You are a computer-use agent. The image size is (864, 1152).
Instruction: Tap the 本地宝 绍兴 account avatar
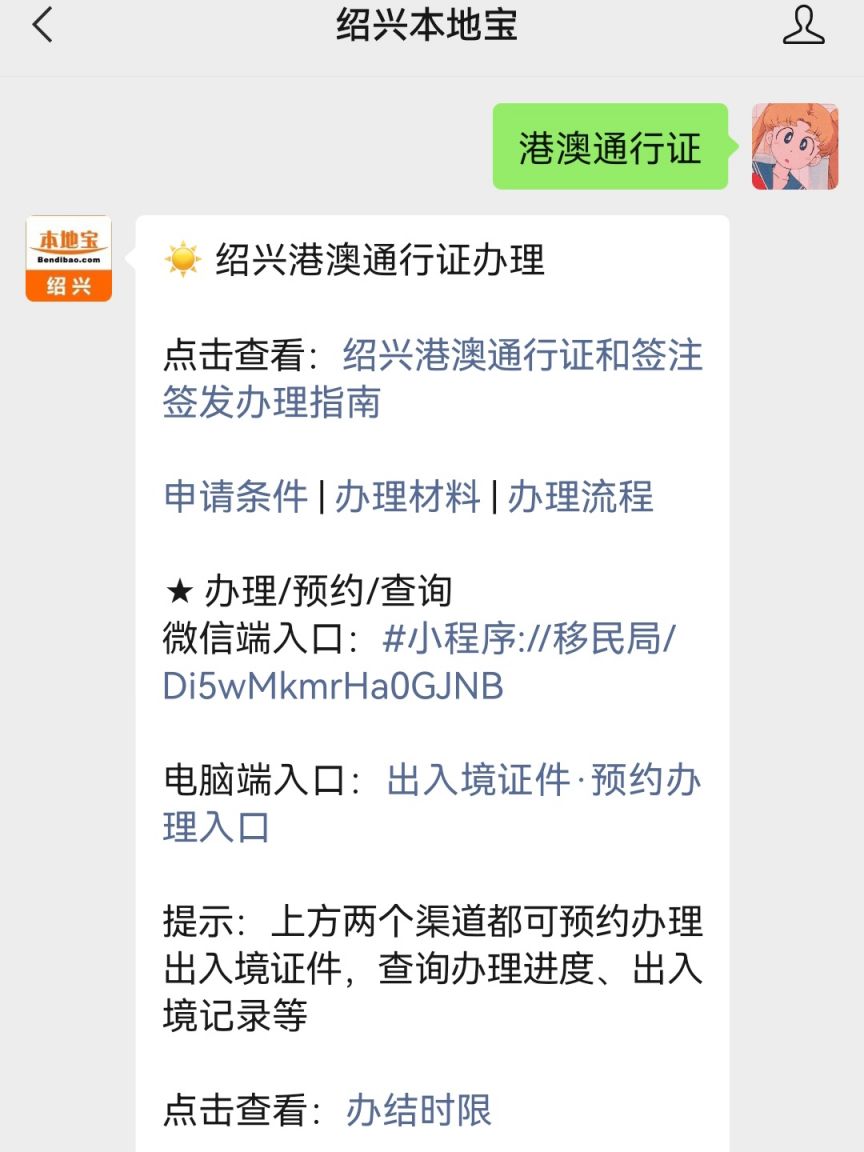69,259
